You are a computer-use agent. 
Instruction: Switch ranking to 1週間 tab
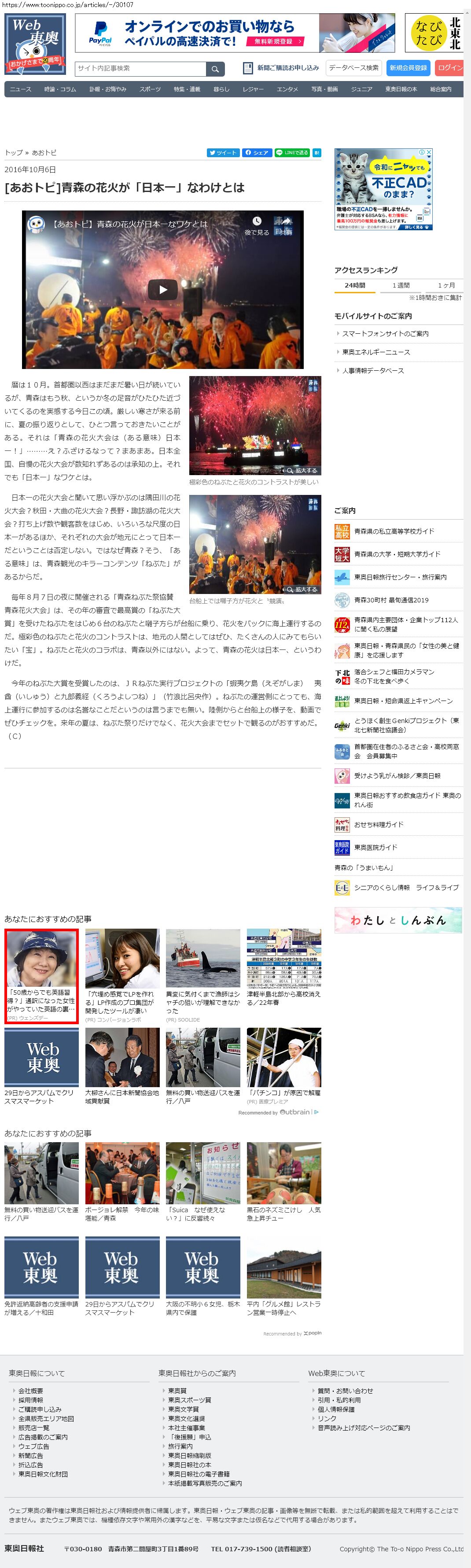(x=401, y=285)
